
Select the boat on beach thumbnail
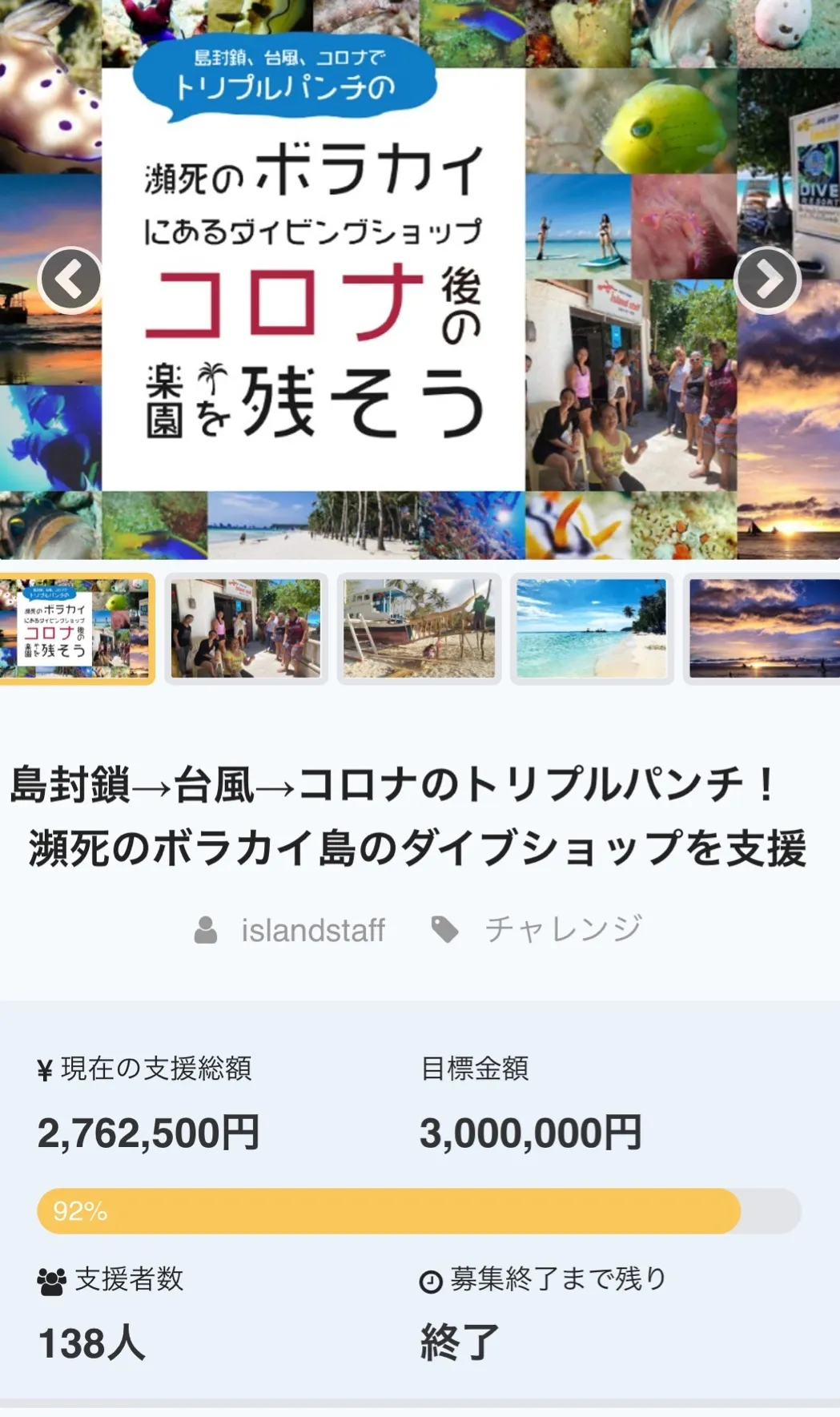click(x=419, y=629)
